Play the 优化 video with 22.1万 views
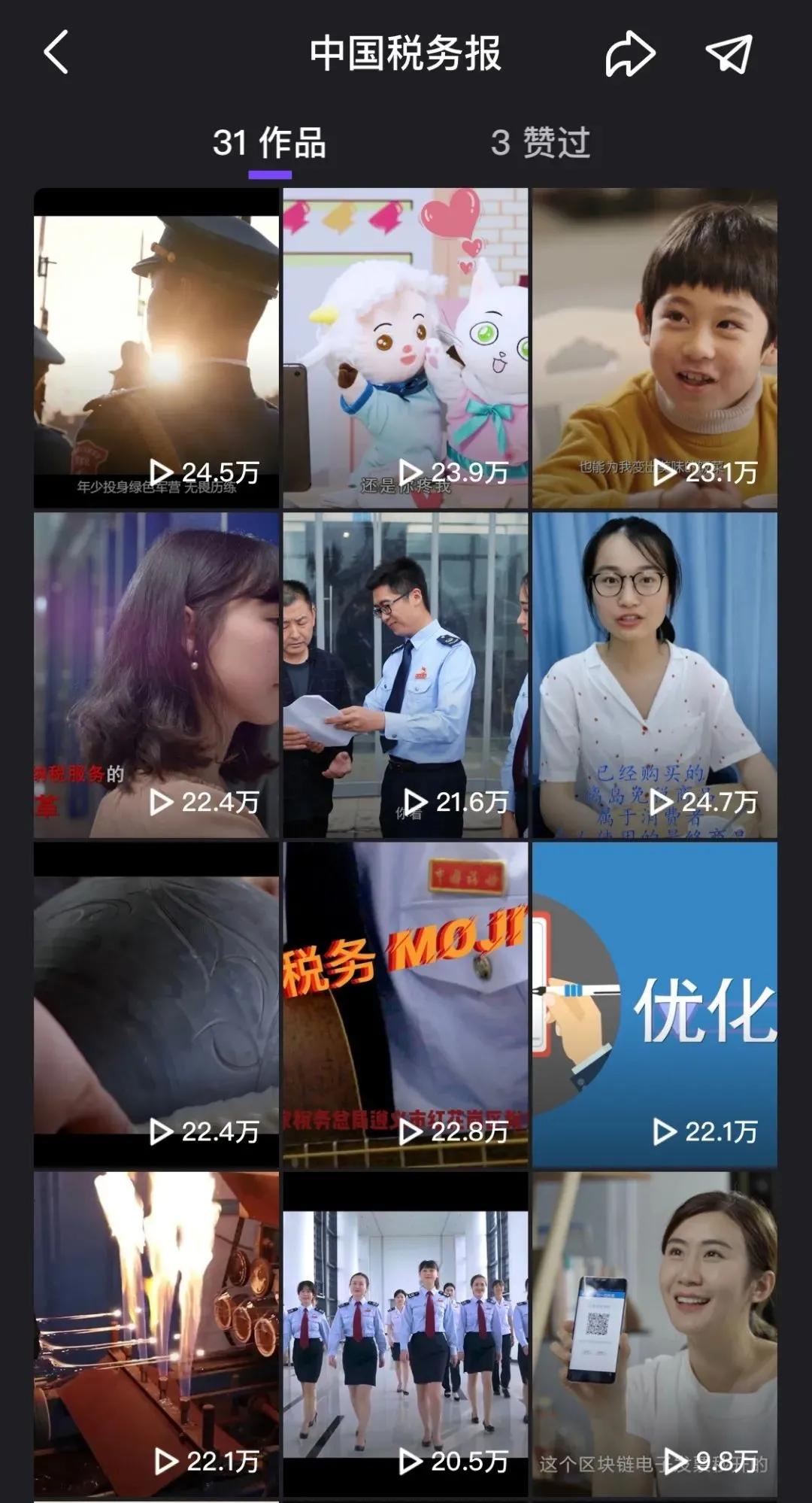Image resolution: width=812 pixels, height=1503 pixels. tap(654, 1004)
